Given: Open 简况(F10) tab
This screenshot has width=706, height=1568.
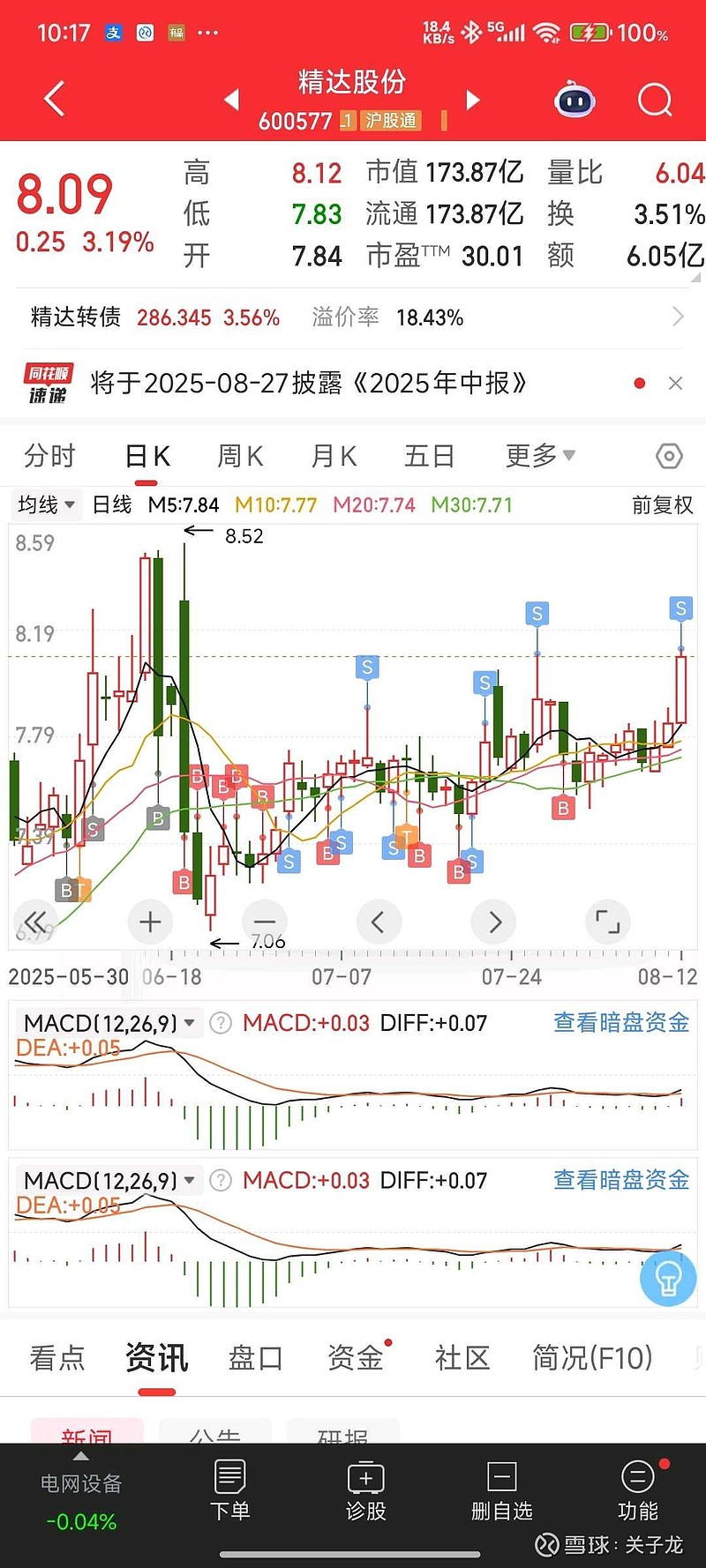Looking at the screenshot, I should (592, 1357).
